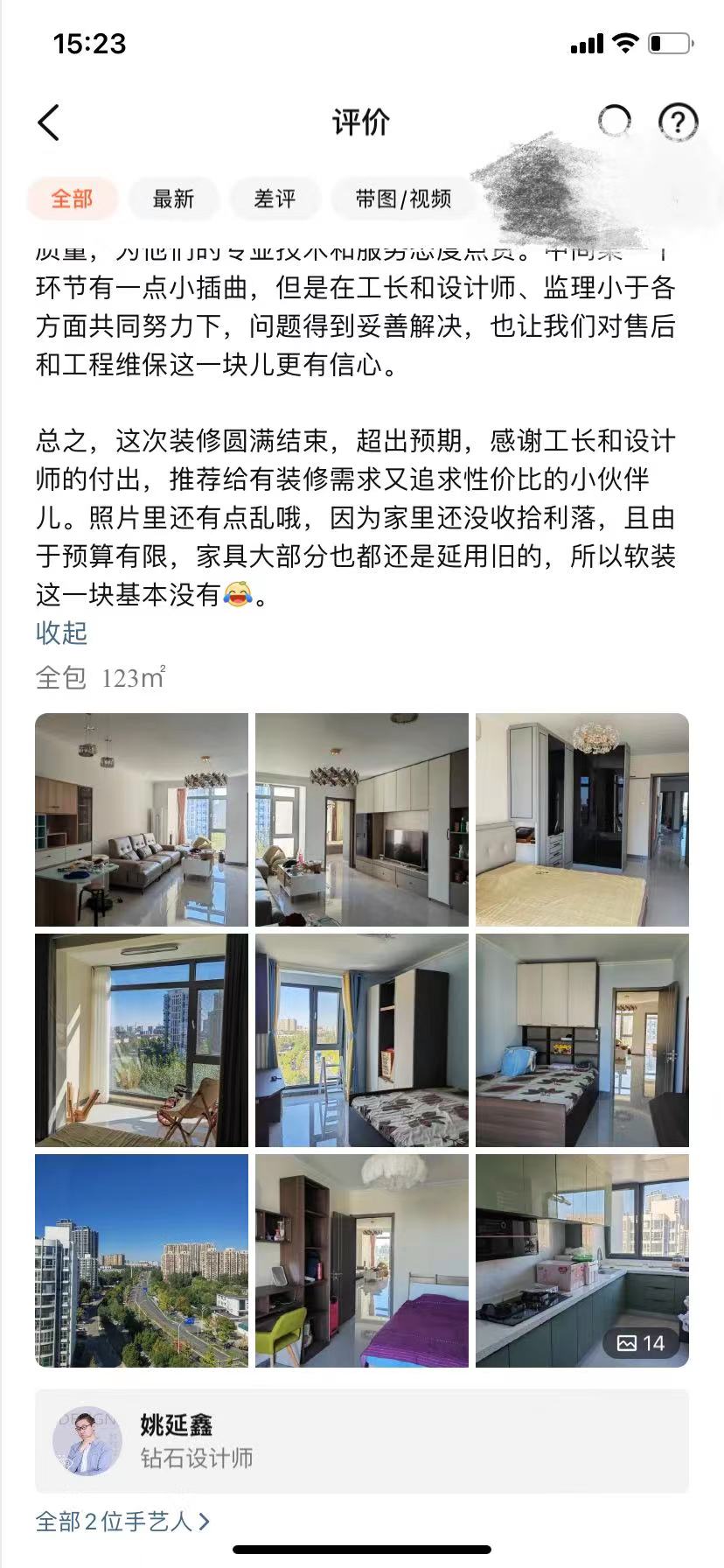Open kitchen photo showing 14 images
The width and height of the screenshot is (724, 1568).
(x=582, y=1261)
